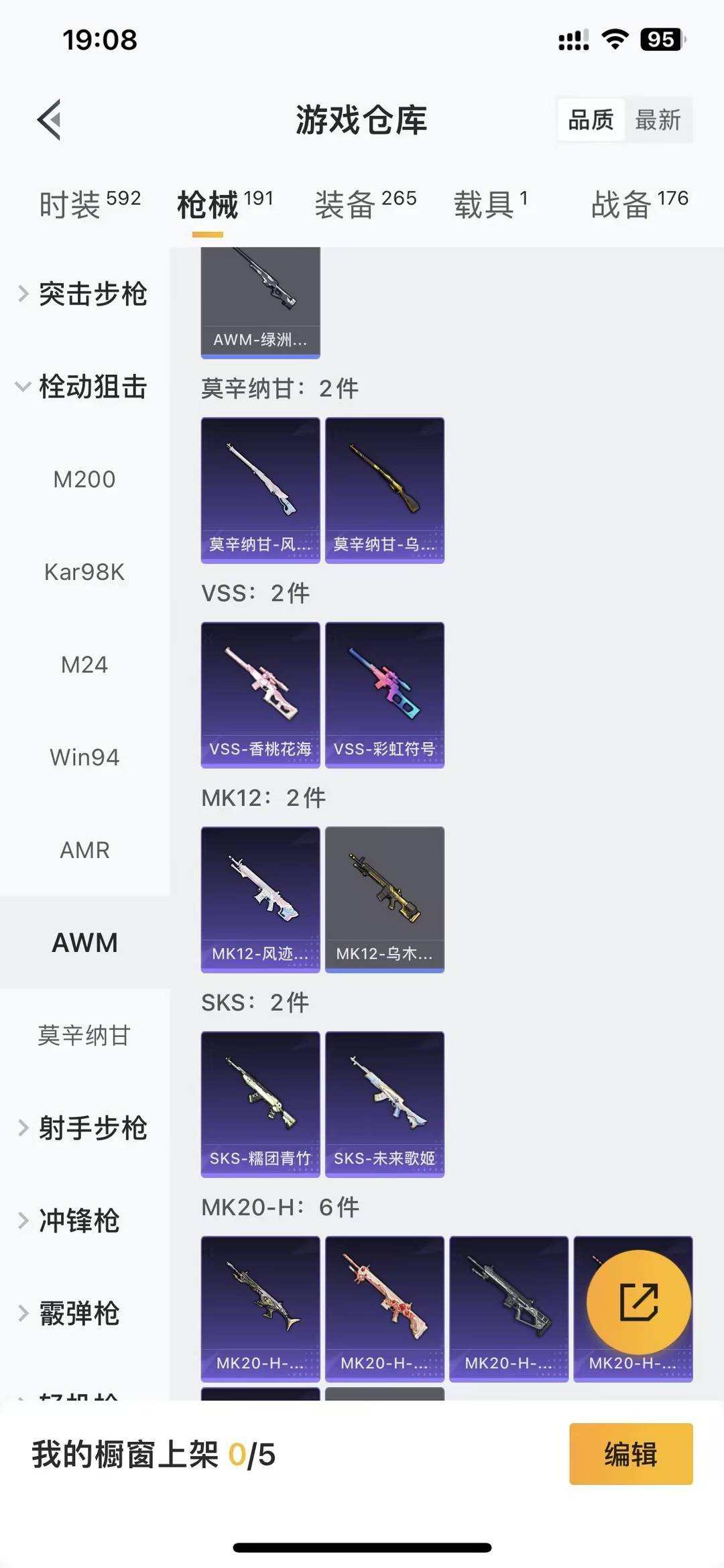Select M200 in the sidebar
Viewport: 724px width, 1568px height.
84,479
